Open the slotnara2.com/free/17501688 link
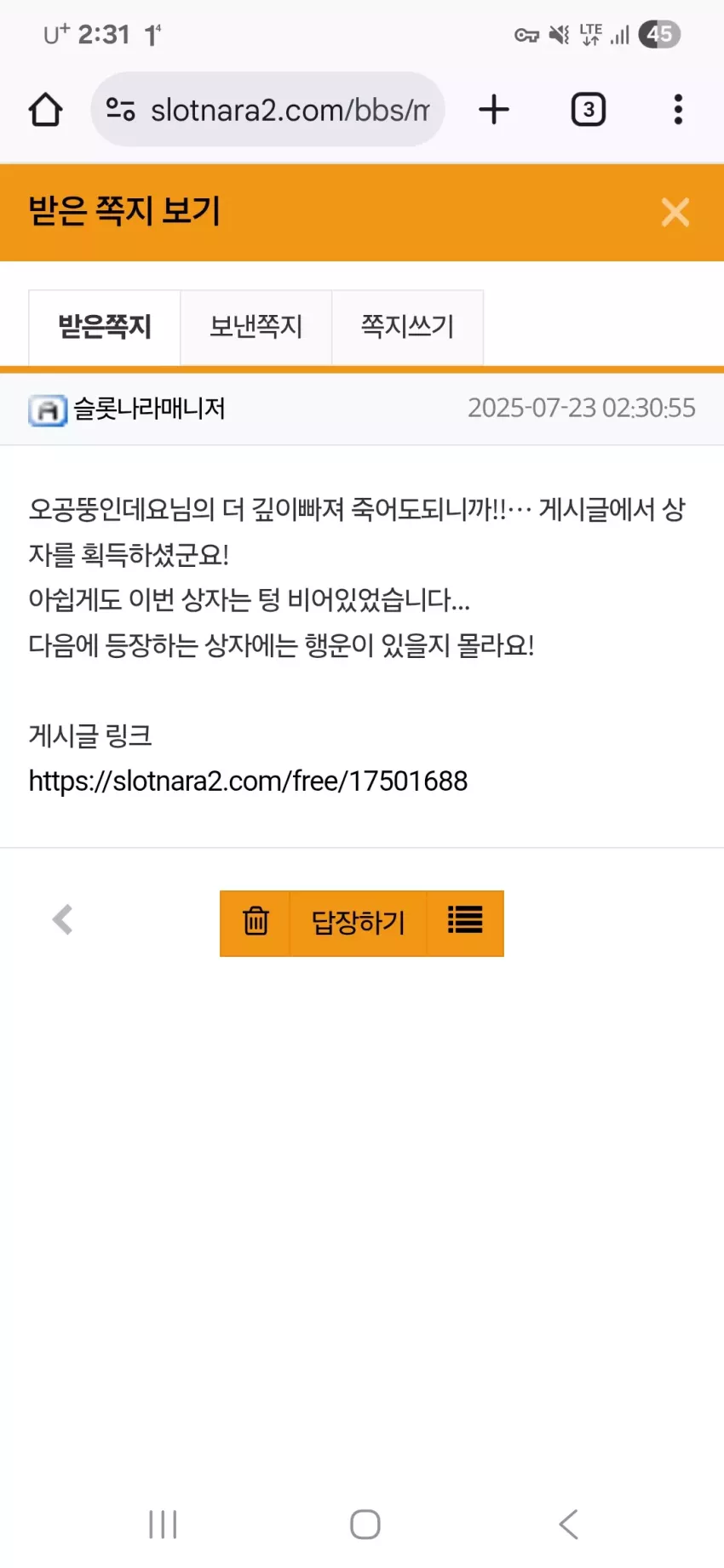The width and height of the screenshot is (724, 1568). pos(248,781)
